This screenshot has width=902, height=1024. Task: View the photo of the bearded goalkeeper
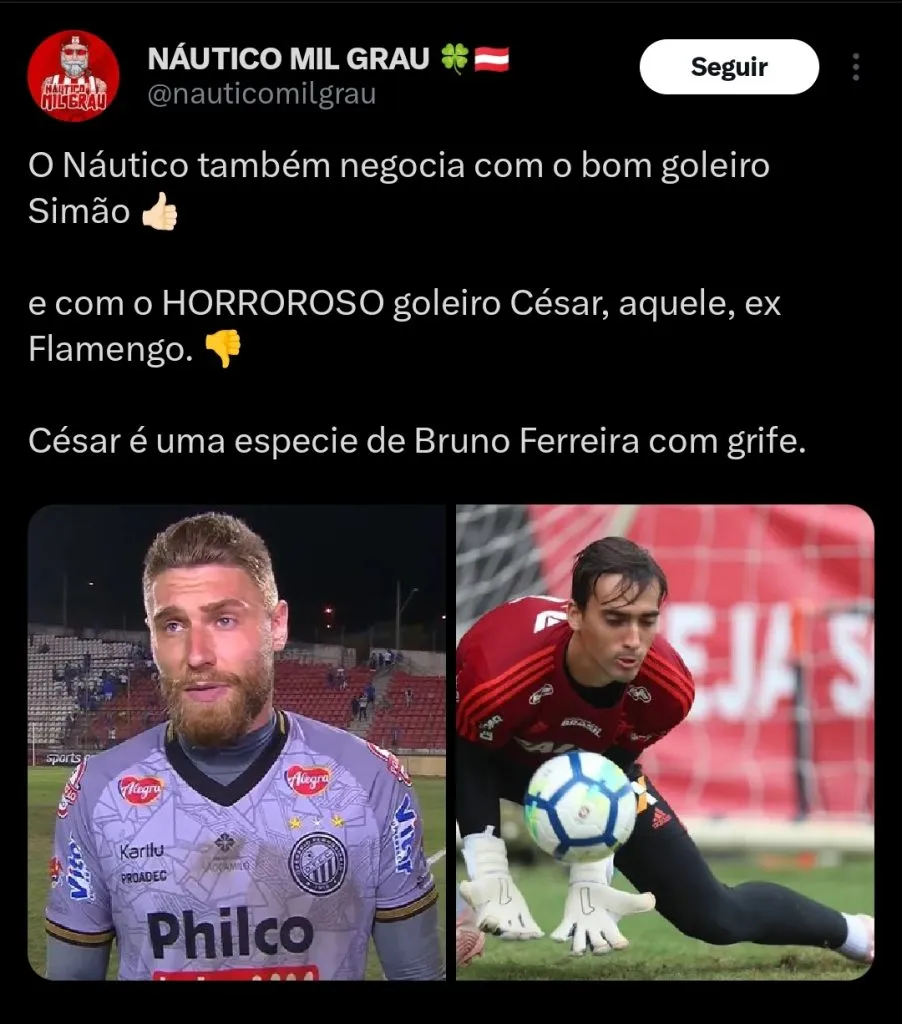(x=237, y=742)
